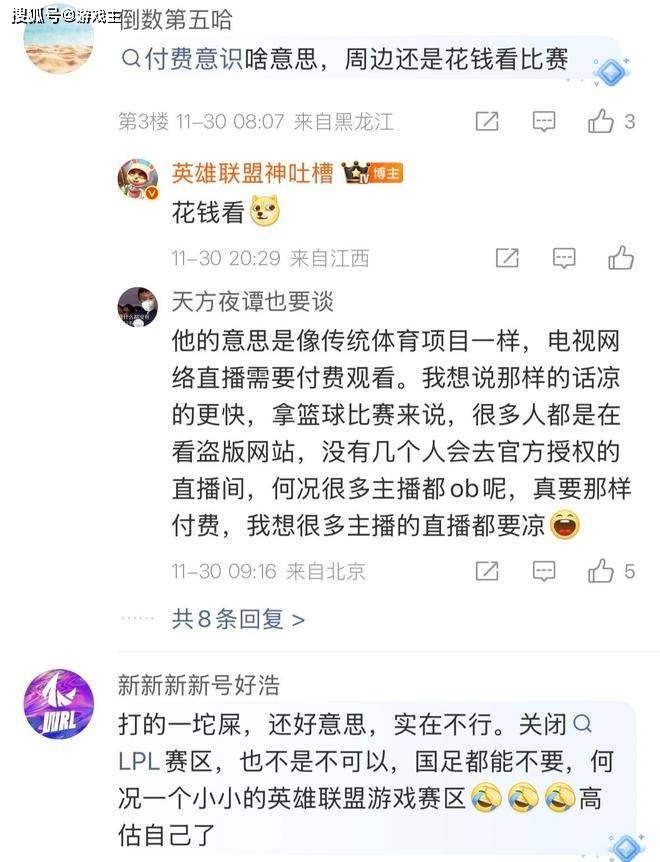
Task: Like the 第3楼 comment with 3 likes
Action: tap(602, 122)
